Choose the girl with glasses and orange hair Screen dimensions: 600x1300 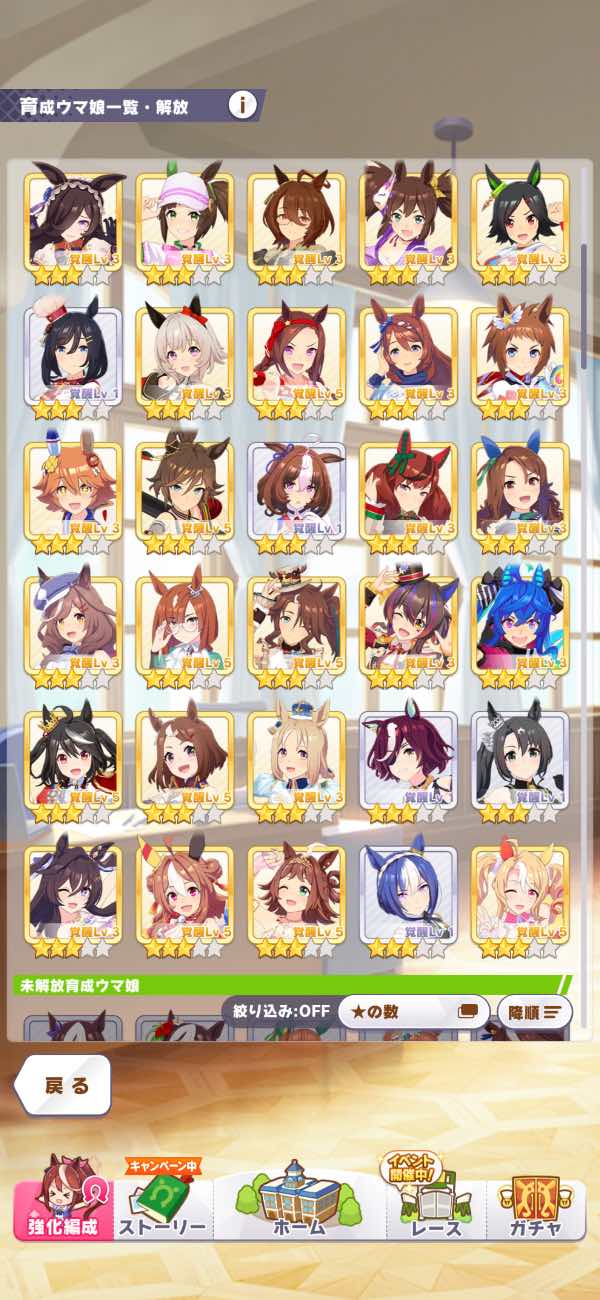184,627
